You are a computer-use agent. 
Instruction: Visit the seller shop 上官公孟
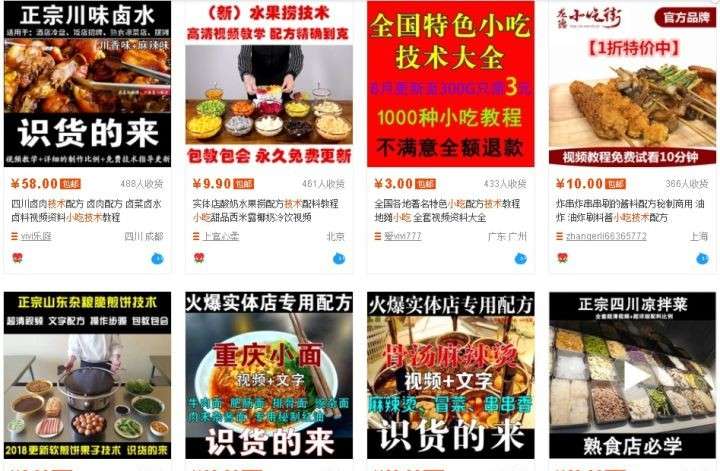pyautogui.click(x=221, y=237)
